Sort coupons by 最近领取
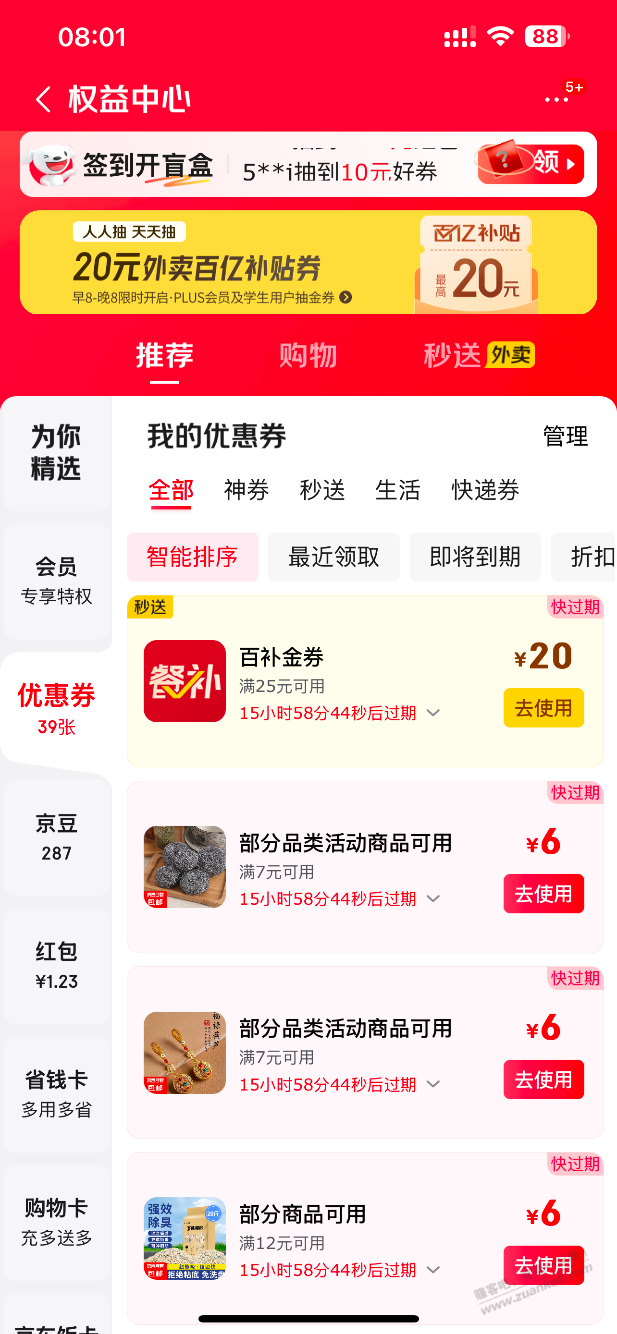This screenshot has width=617, height=1334. [334, 557]
